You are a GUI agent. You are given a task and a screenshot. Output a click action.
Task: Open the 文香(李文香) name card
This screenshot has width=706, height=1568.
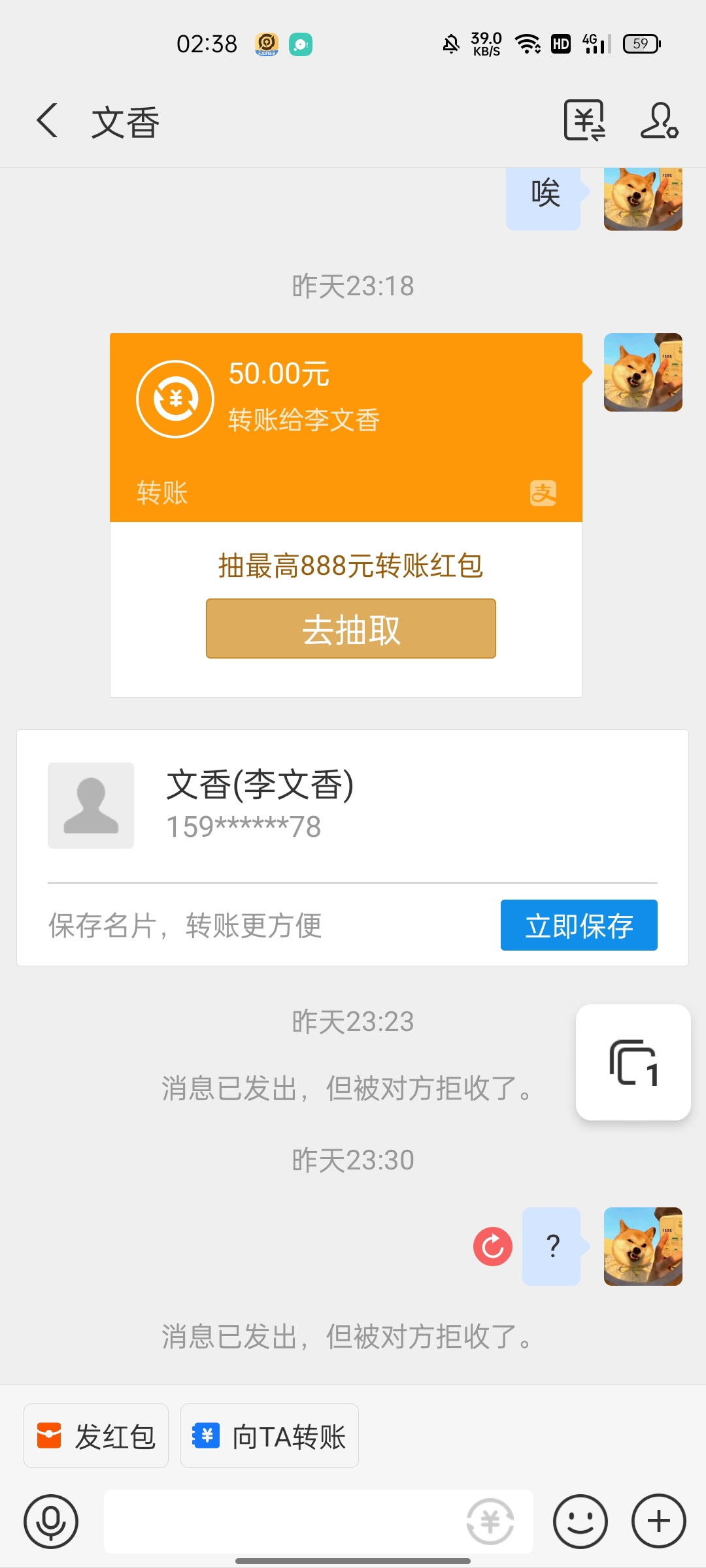(352, 806)
